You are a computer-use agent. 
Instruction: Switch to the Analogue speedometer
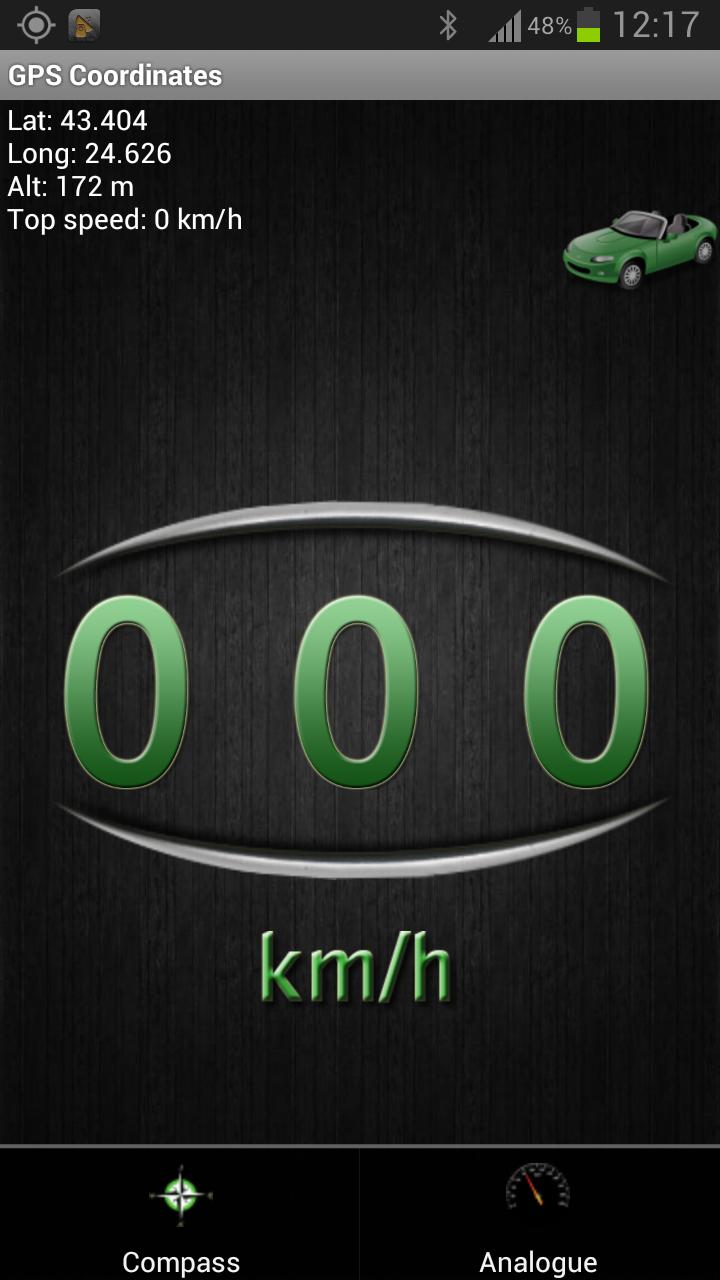(538, 1214)
